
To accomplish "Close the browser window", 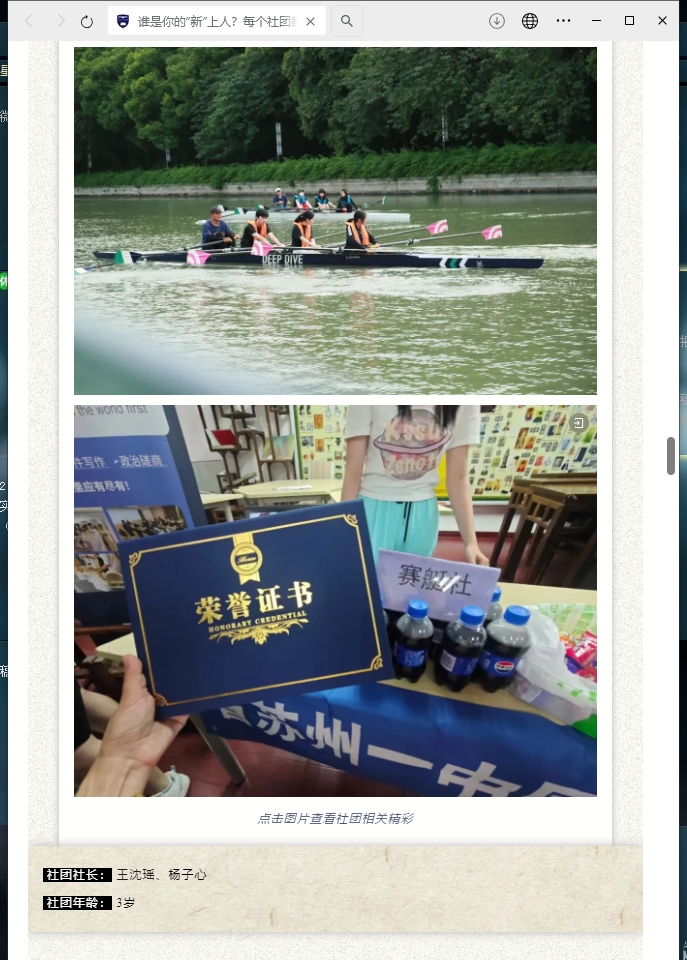I will point(662,21).
